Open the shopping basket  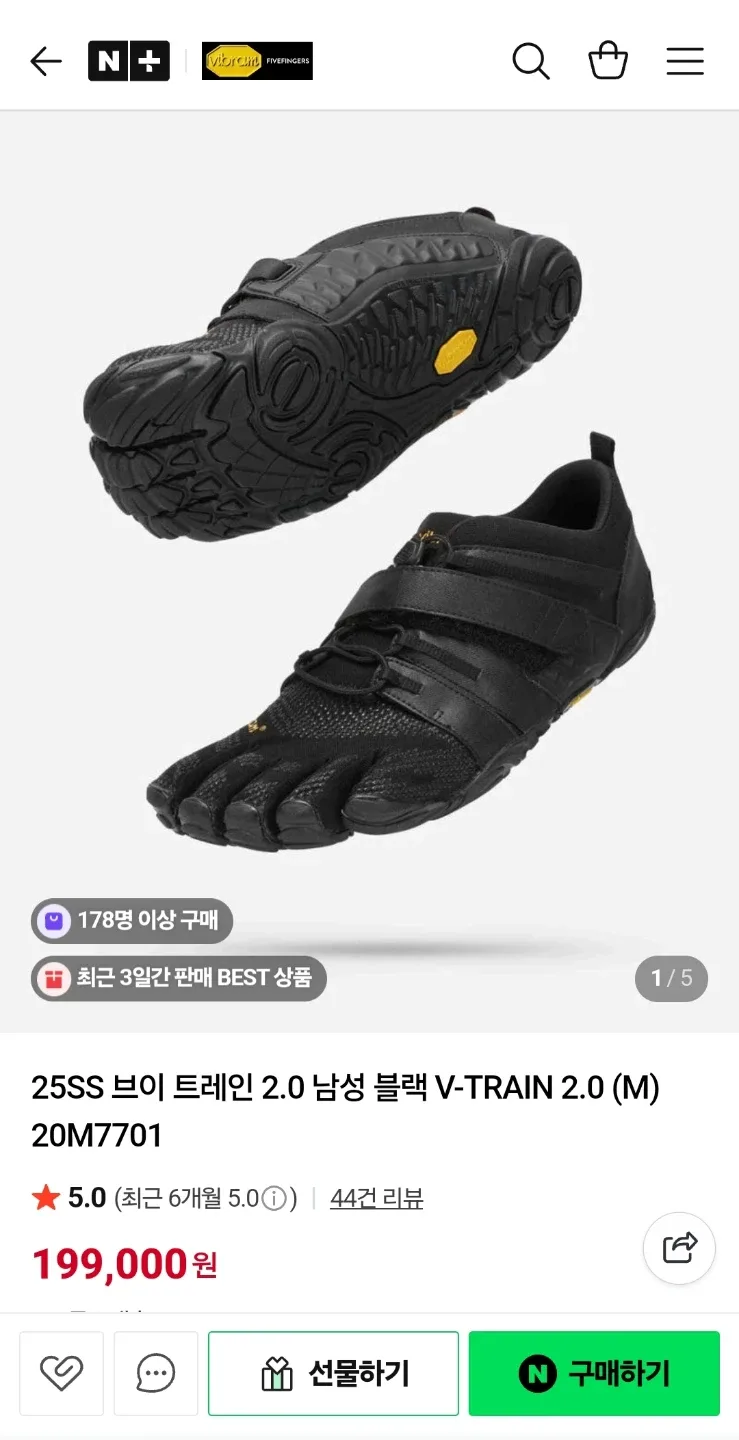(x=608, y=62)
